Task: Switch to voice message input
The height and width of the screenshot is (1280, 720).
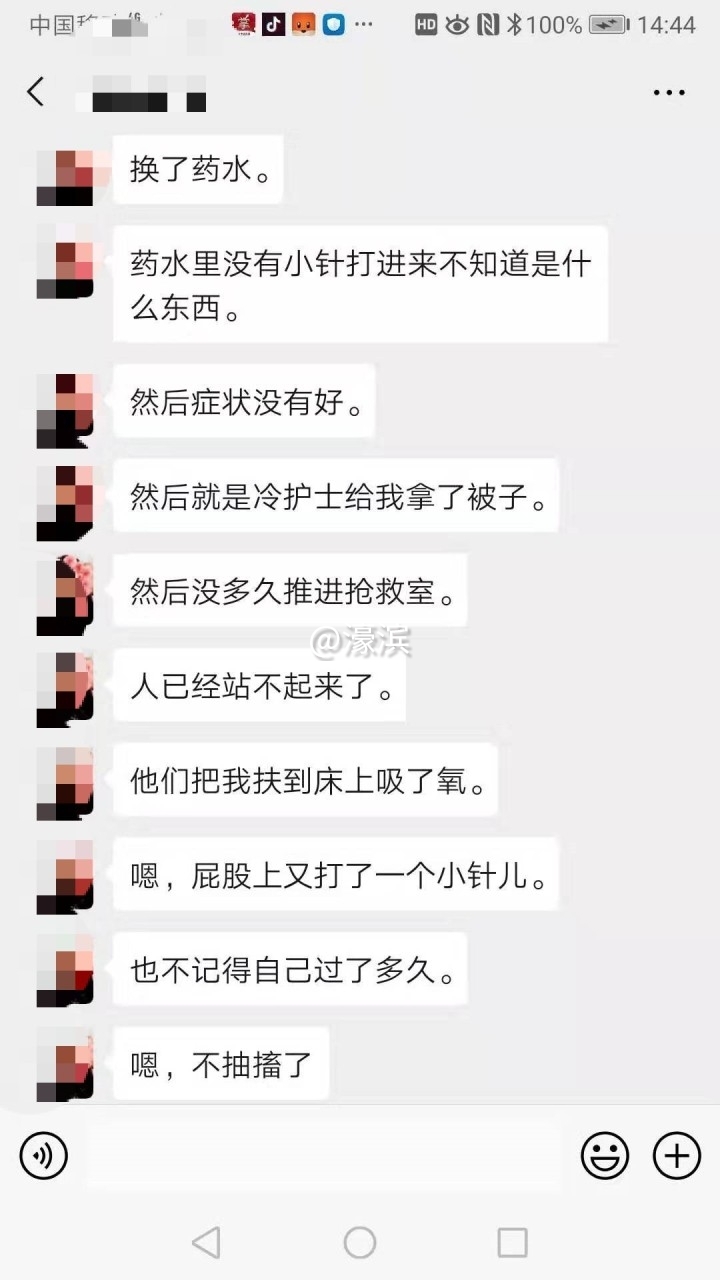Action: pyautogui.click(x=43, y=1157)
